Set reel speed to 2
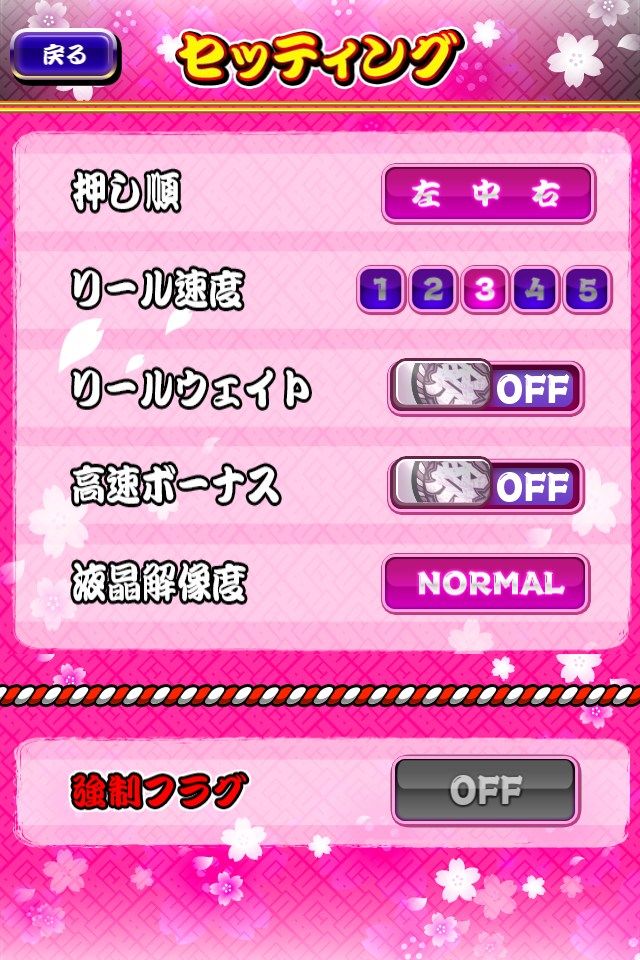 (433, 291)
